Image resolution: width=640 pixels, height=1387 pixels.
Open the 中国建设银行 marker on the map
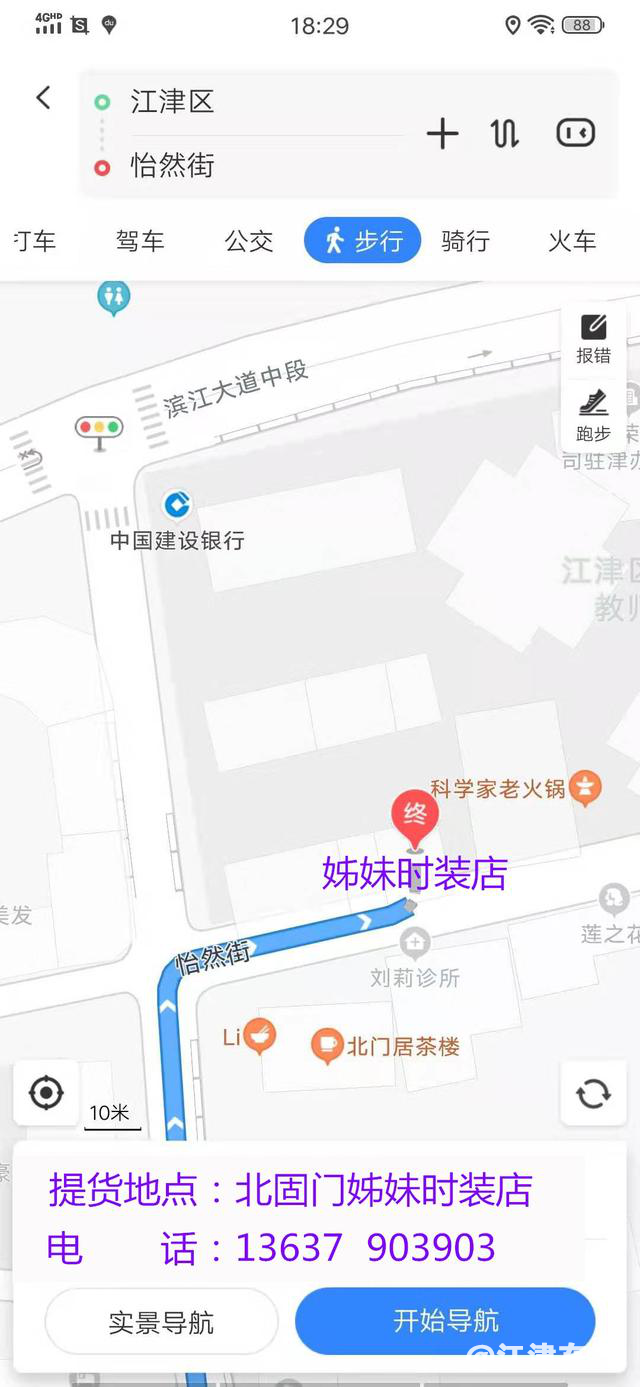177,506
